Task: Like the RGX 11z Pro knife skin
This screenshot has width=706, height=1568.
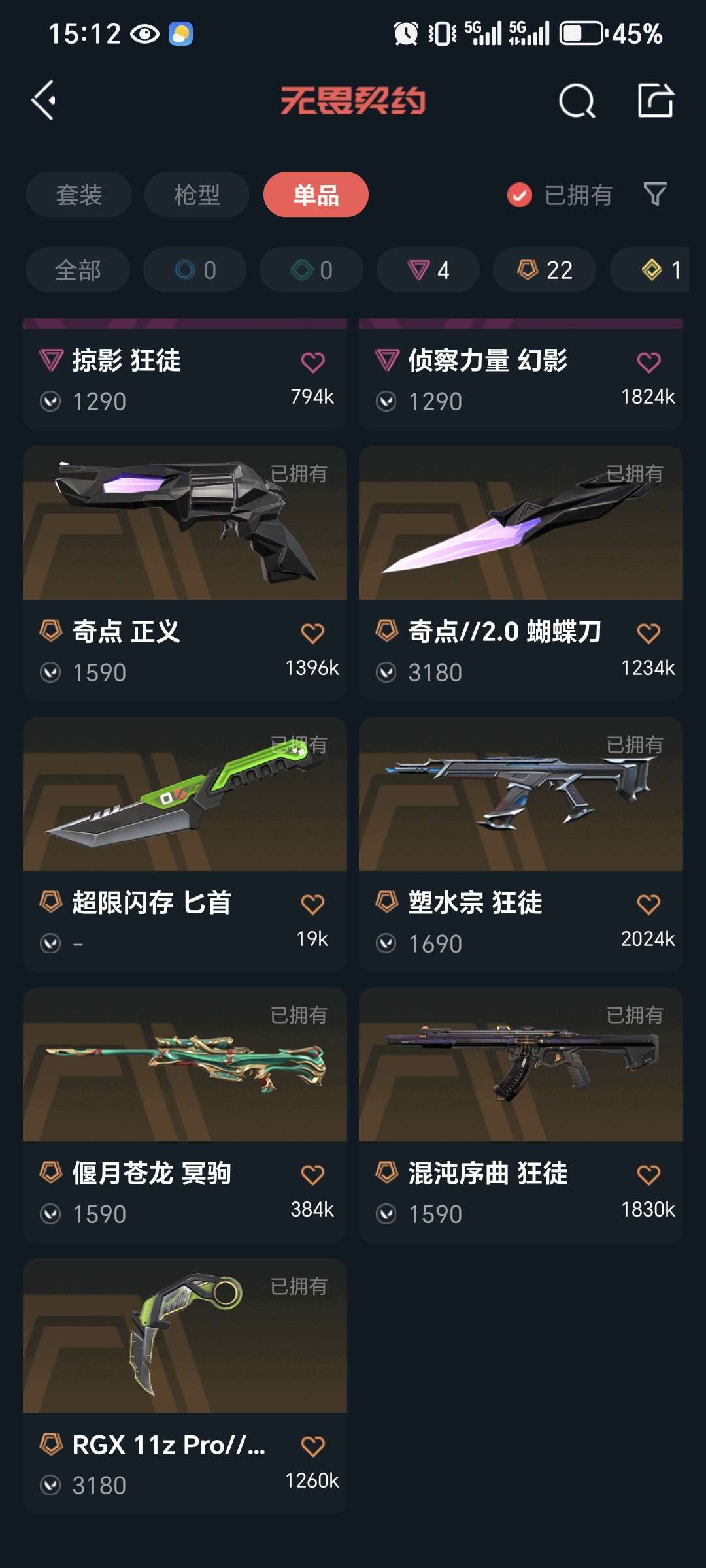Action: coord(312,1446)
